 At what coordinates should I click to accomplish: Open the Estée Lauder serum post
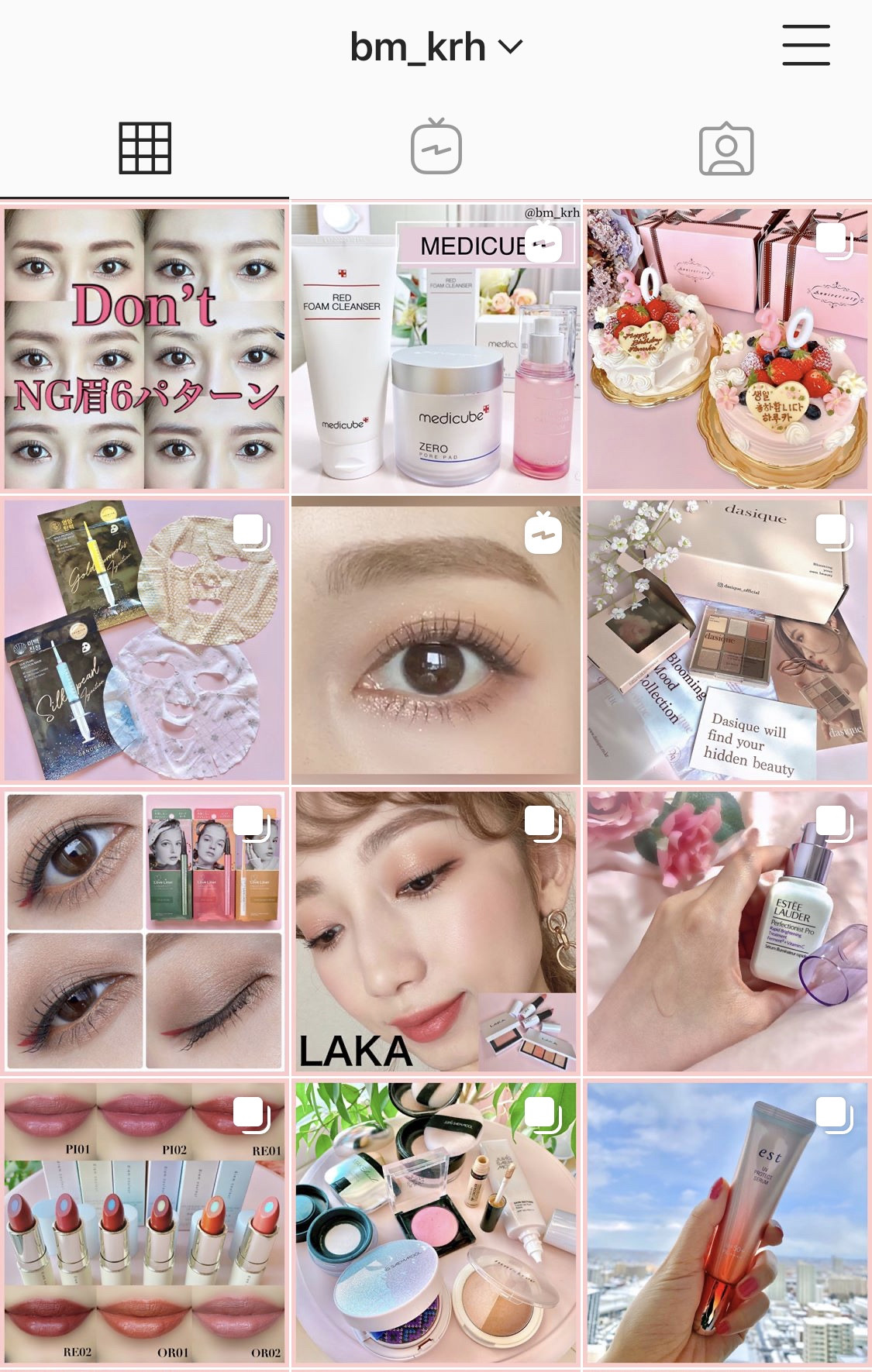[726, 930]
